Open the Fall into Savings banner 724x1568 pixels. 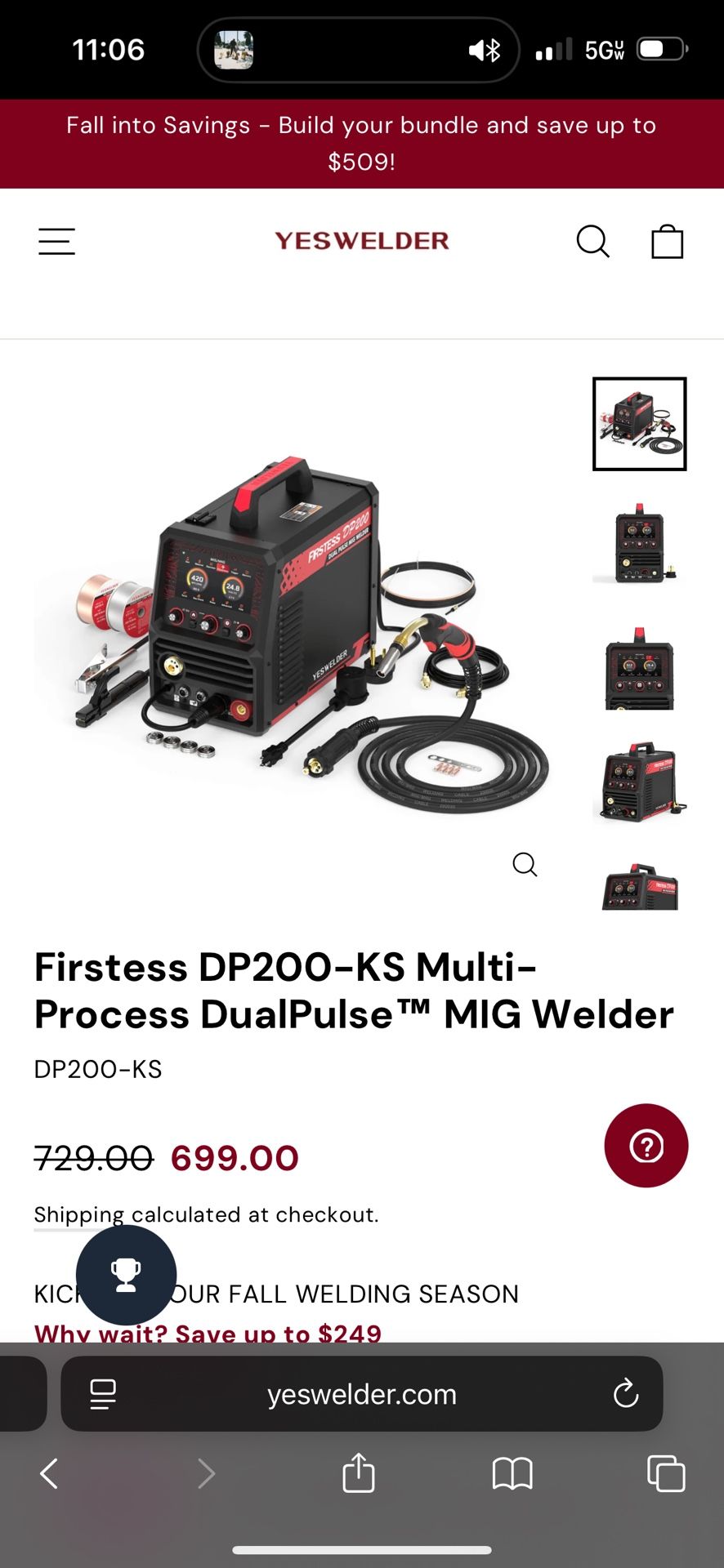click(x=361, y=143)
